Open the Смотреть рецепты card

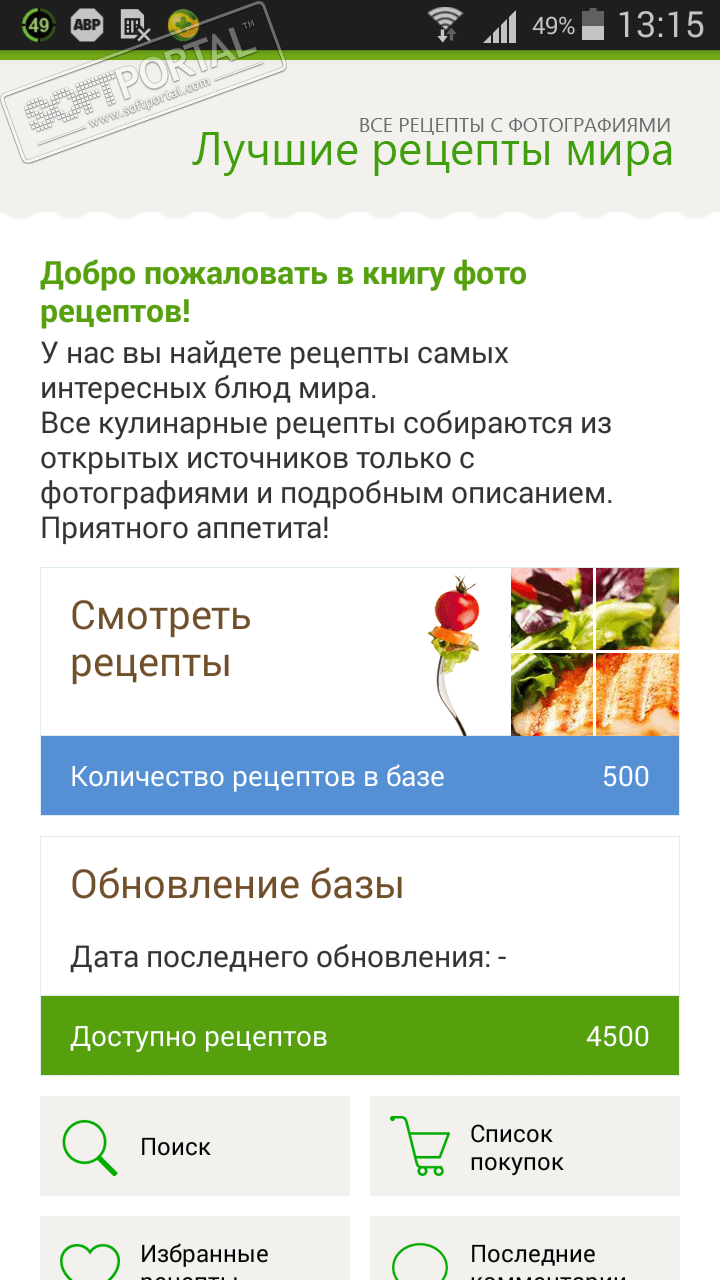pyautogui.click(x=359, y=652)
